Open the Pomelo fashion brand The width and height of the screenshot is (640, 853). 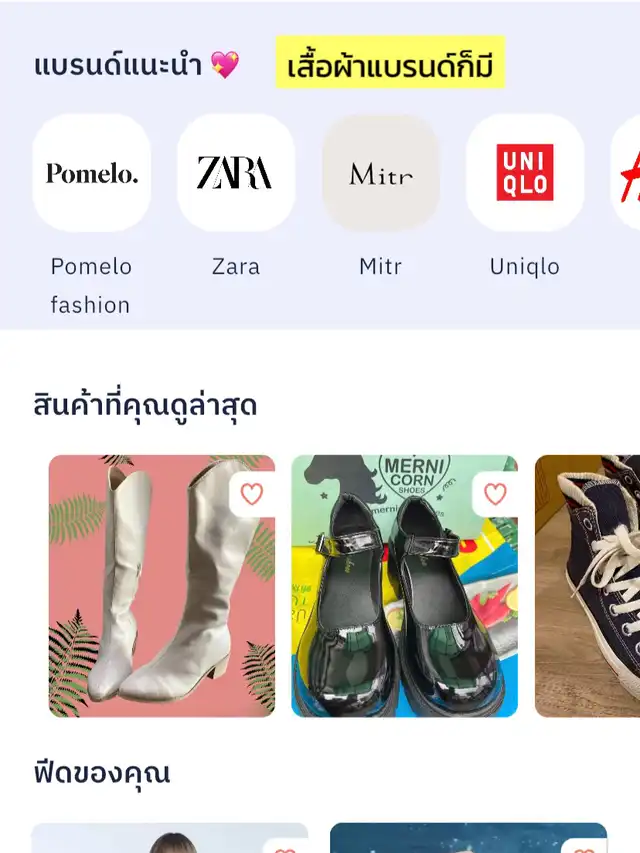pyautogui.click(x=91, y=174)
